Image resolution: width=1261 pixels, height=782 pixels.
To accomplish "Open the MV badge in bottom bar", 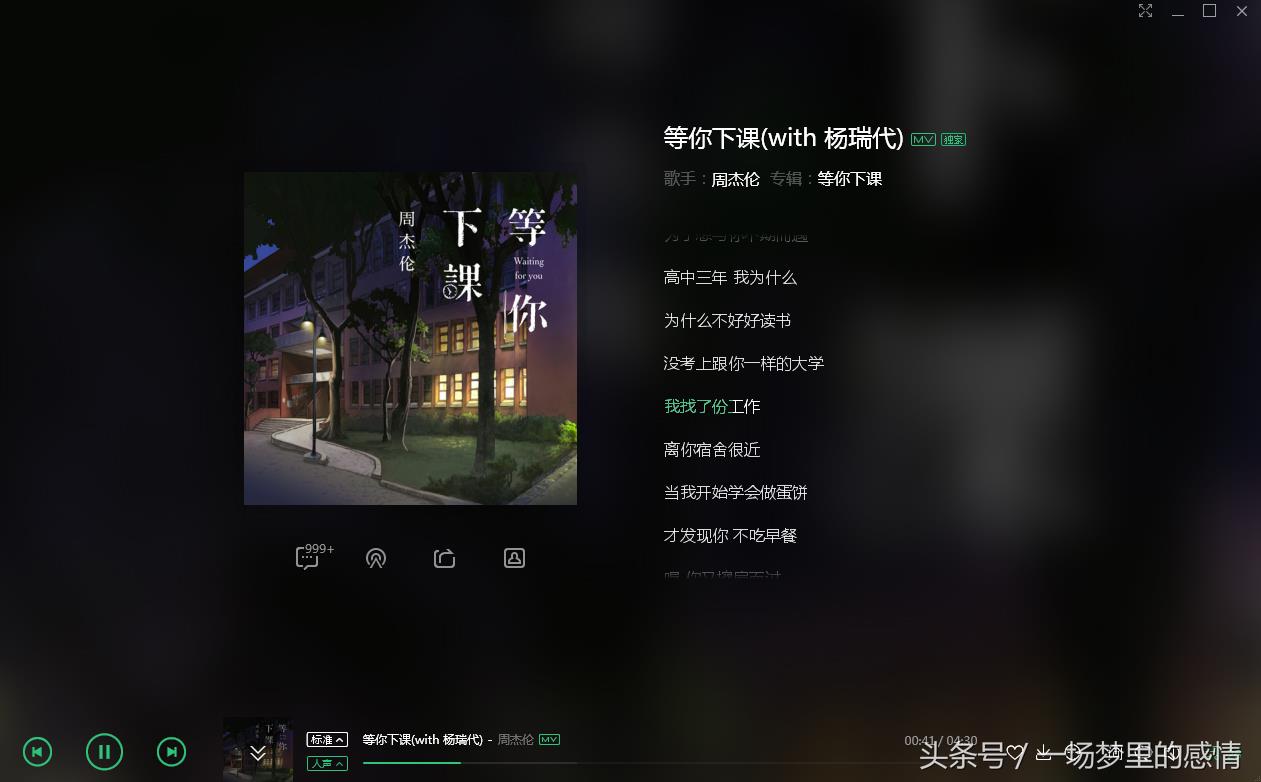I will 549,740.
